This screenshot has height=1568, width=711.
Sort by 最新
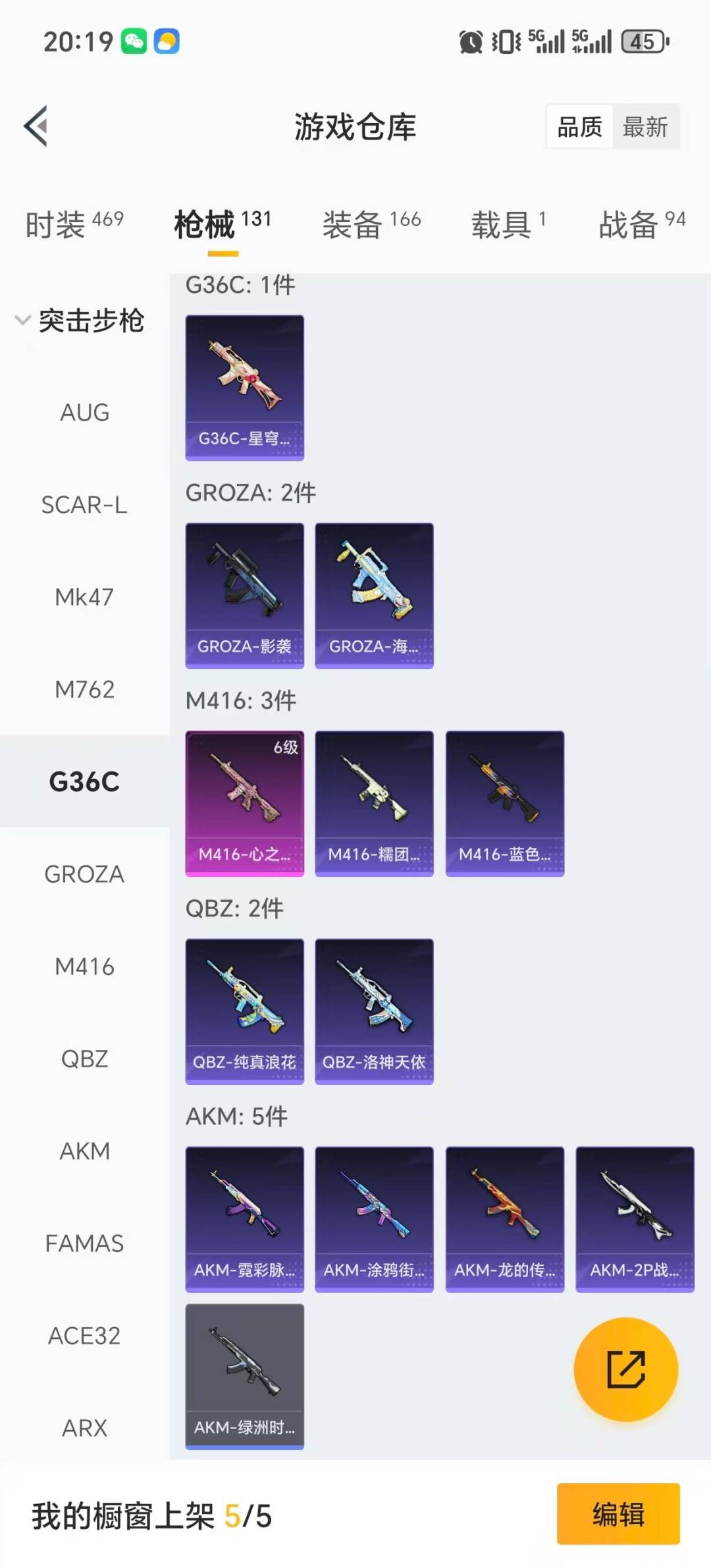tap(645, 126)
